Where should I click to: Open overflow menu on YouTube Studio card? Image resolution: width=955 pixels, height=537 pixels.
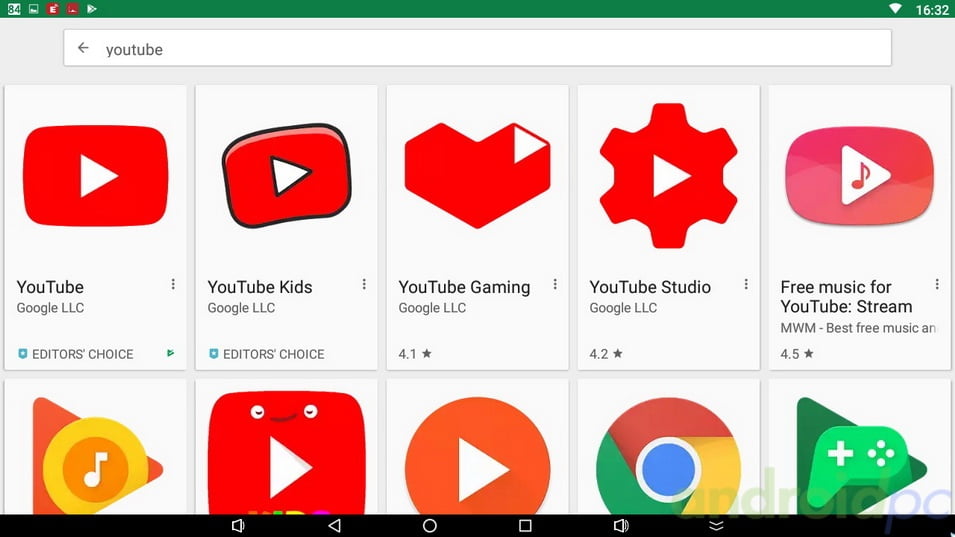pyautogui.click(x=746, y=285)
